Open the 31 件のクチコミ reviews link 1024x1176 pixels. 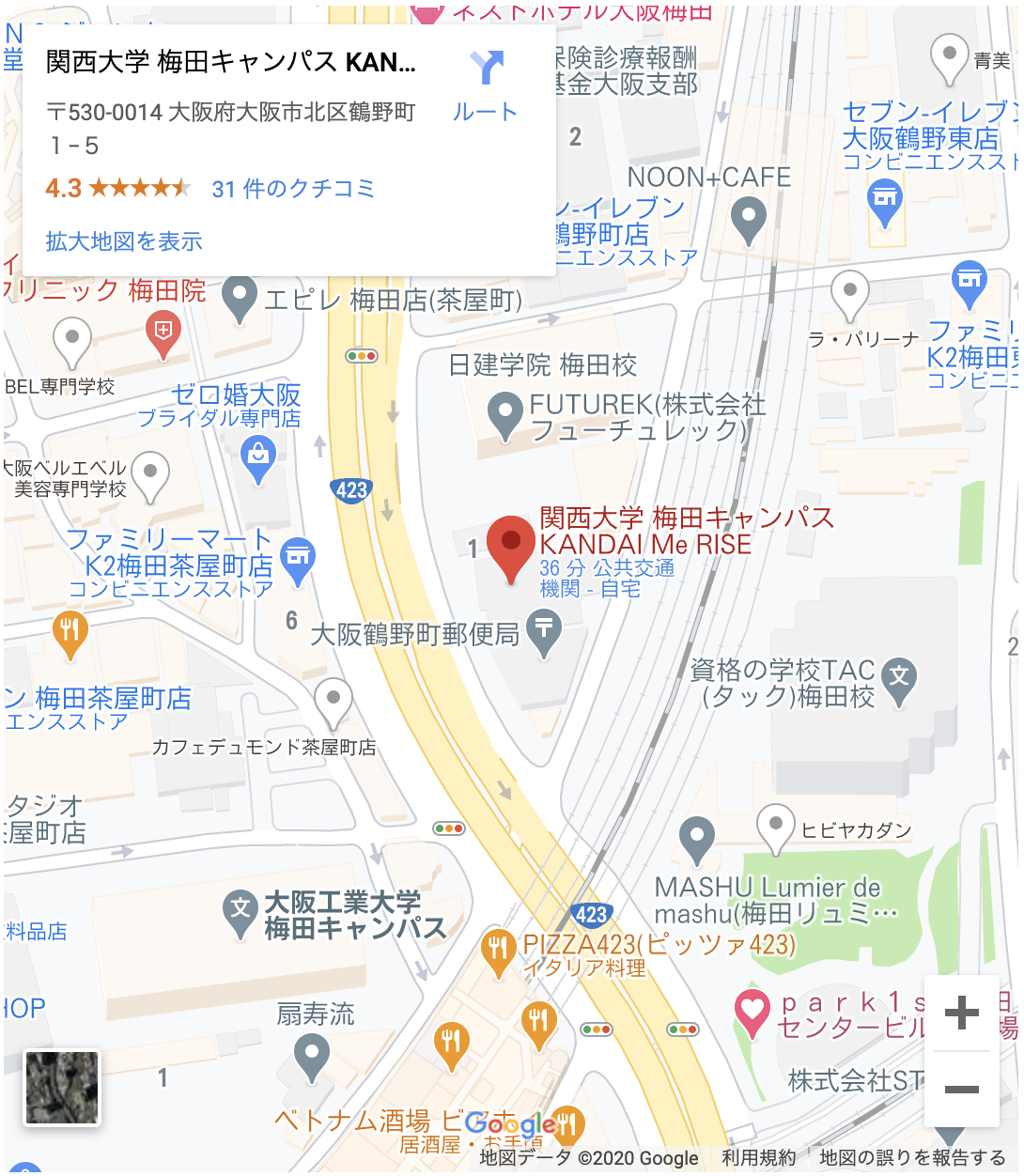tap(293, 189)
